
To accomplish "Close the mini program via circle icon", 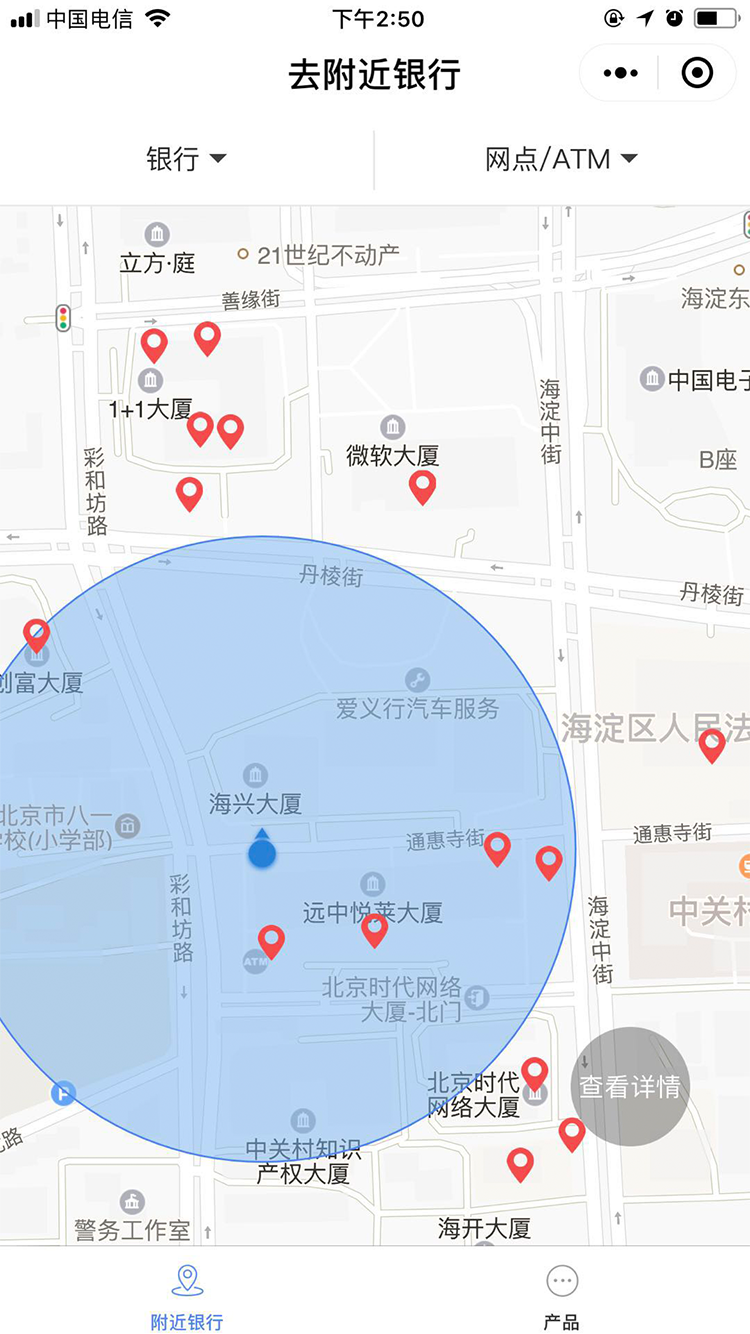I will tap(697, 73).
